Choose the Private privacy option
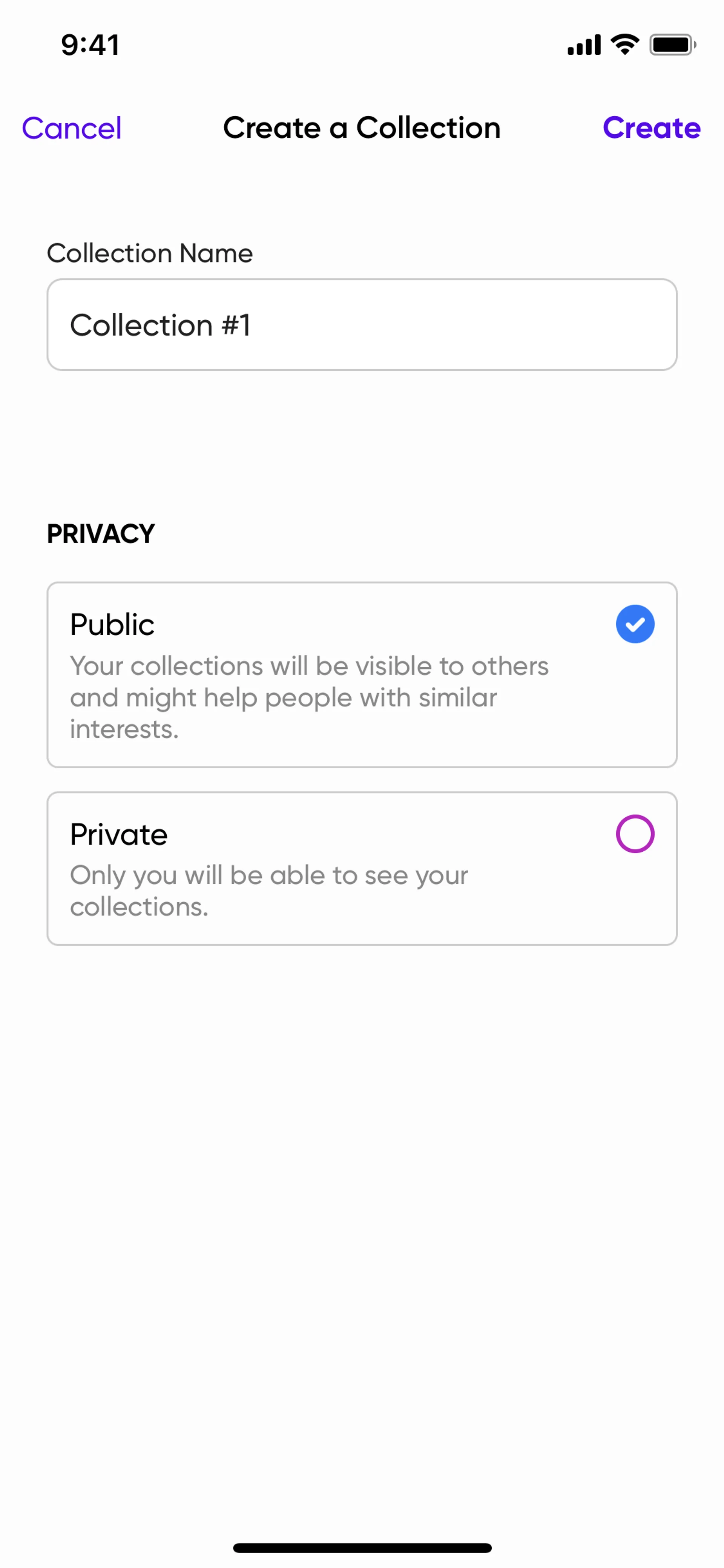Image resolution: width=724 pixels, height=1568 pixels. point(362,869)
